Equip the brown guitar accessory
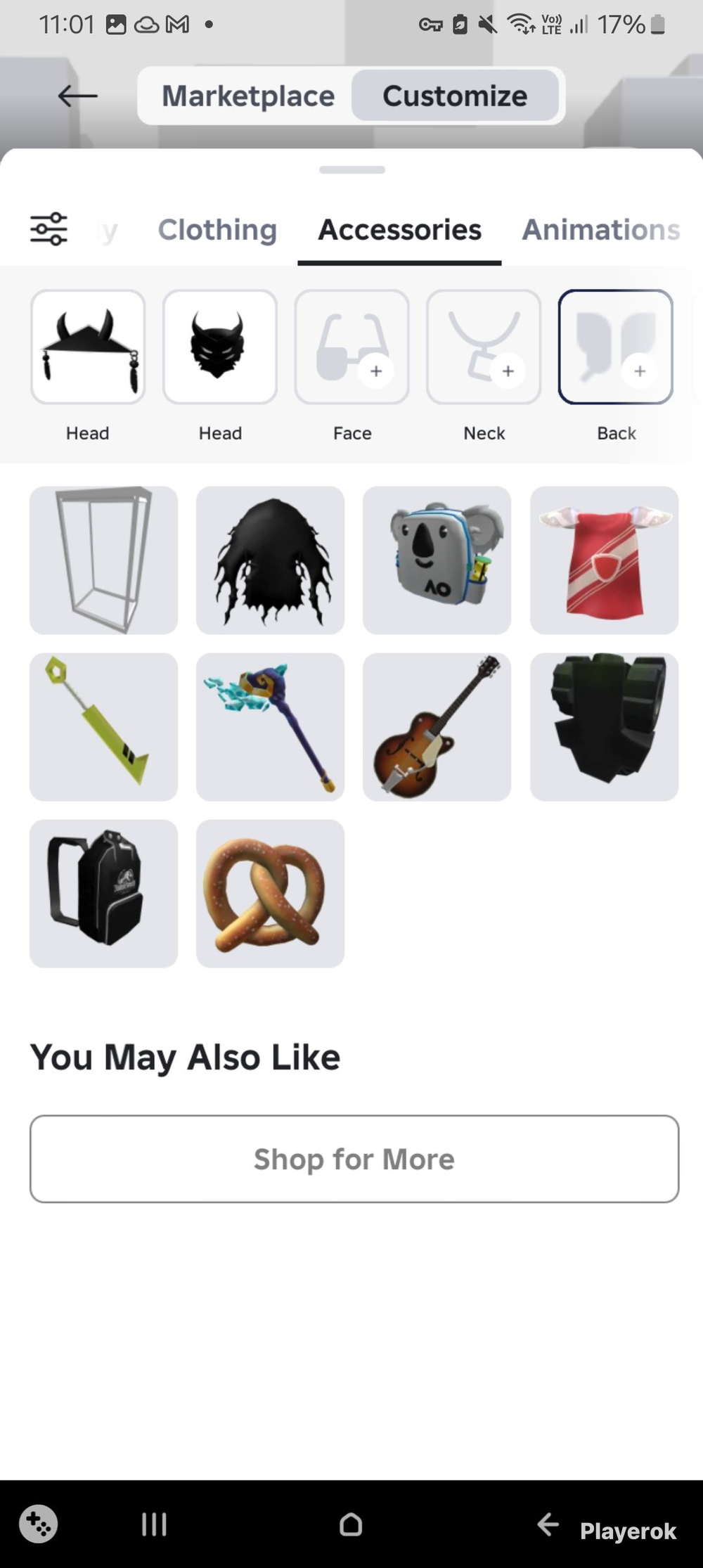 coord(437,727)
